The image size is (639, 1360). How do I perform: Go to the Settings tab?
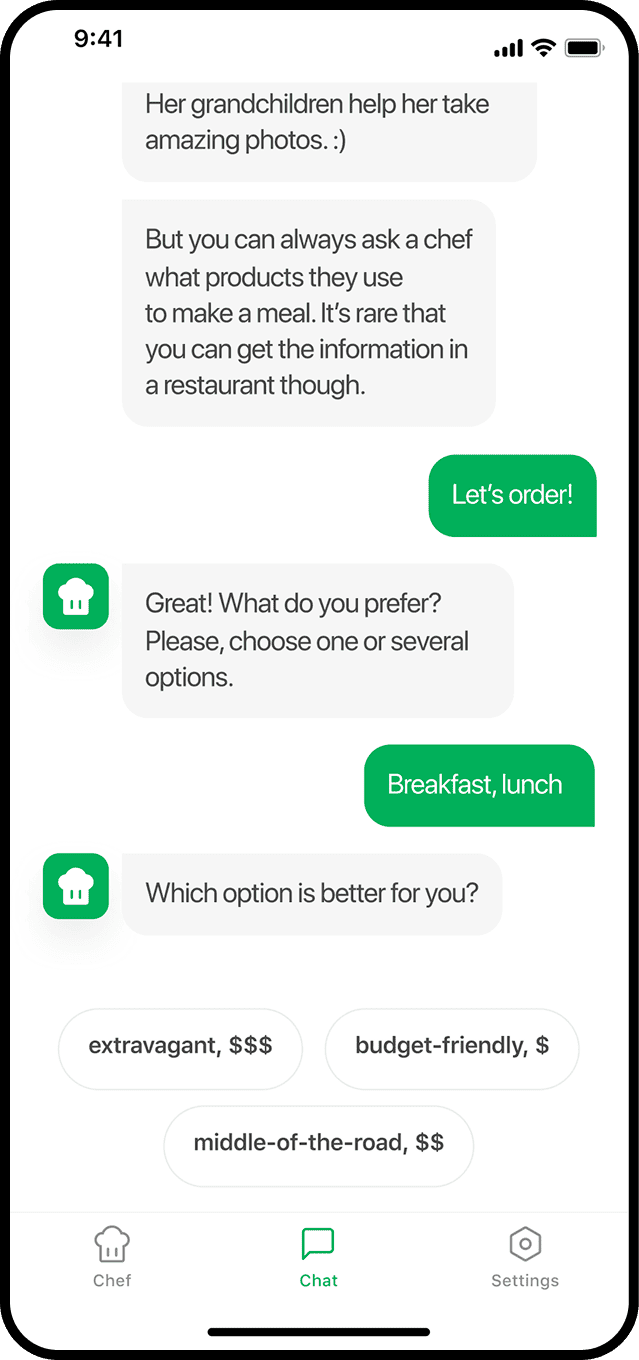[525, 1257]
